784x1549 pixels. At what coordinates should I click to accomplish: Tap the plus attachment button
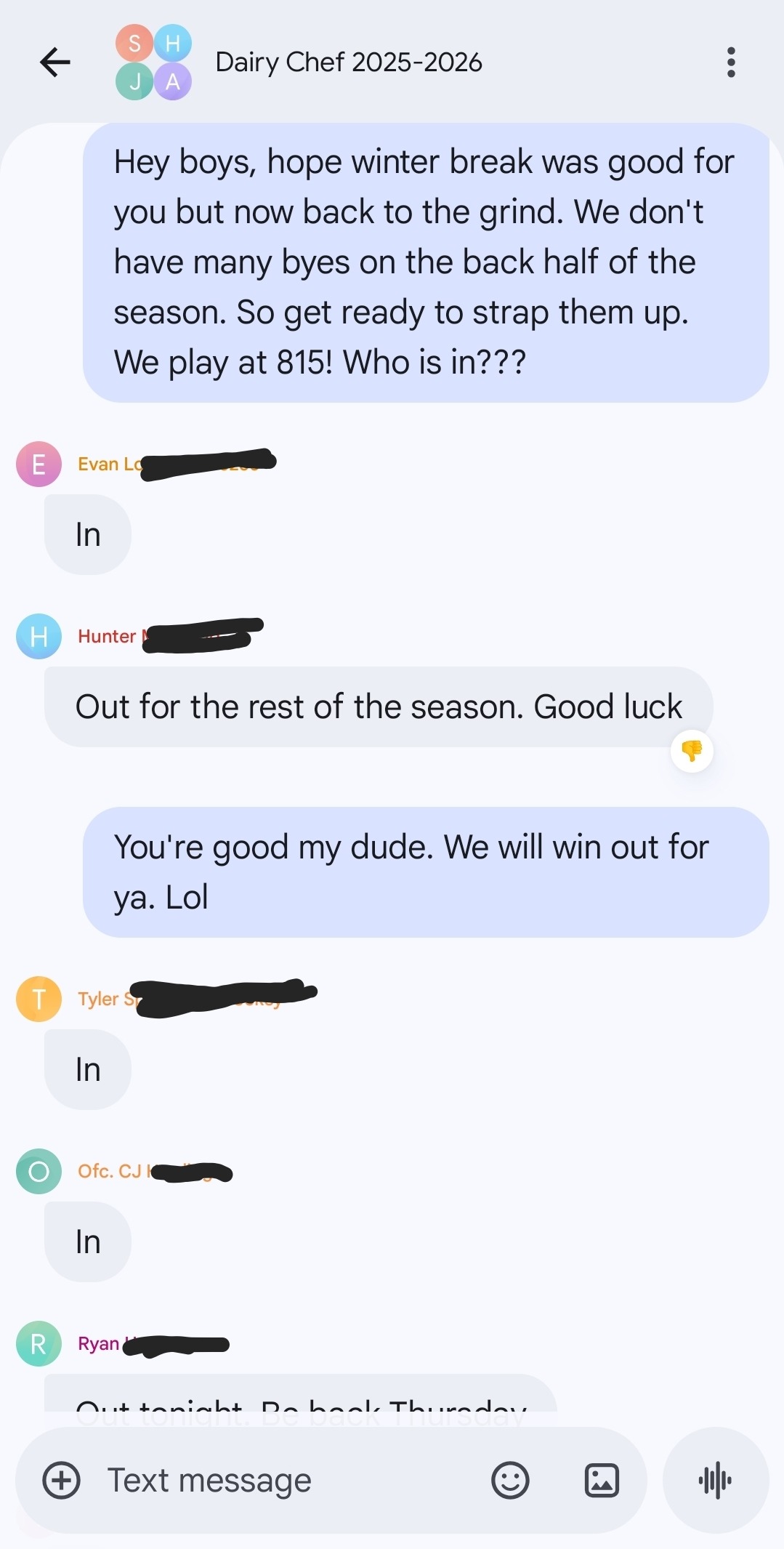pyautogui.click(x=62, y=1480)
